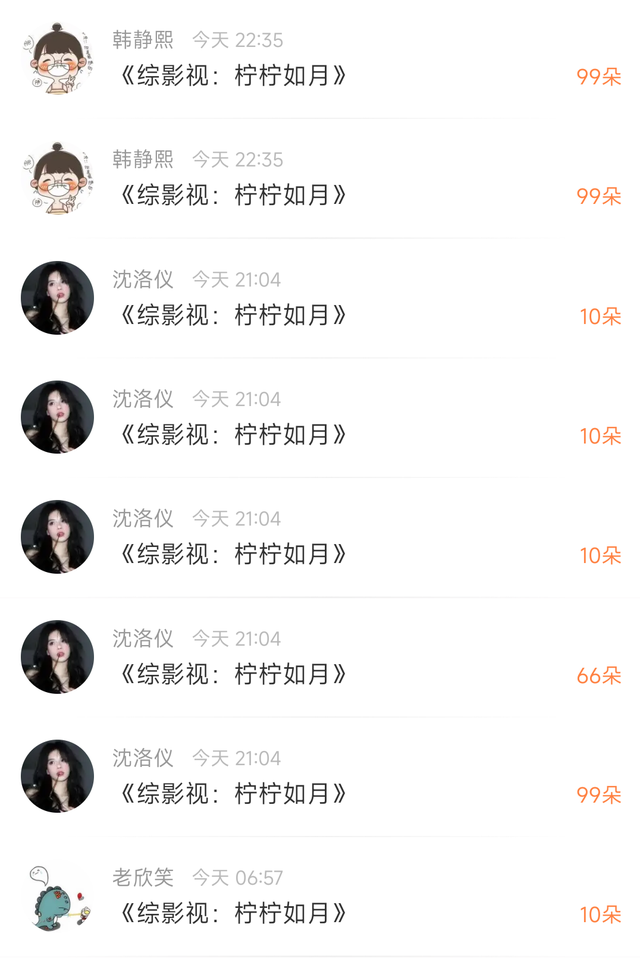
Task: Open 沈洛仪's 66朵 gift record
Action: click(320, 656)
